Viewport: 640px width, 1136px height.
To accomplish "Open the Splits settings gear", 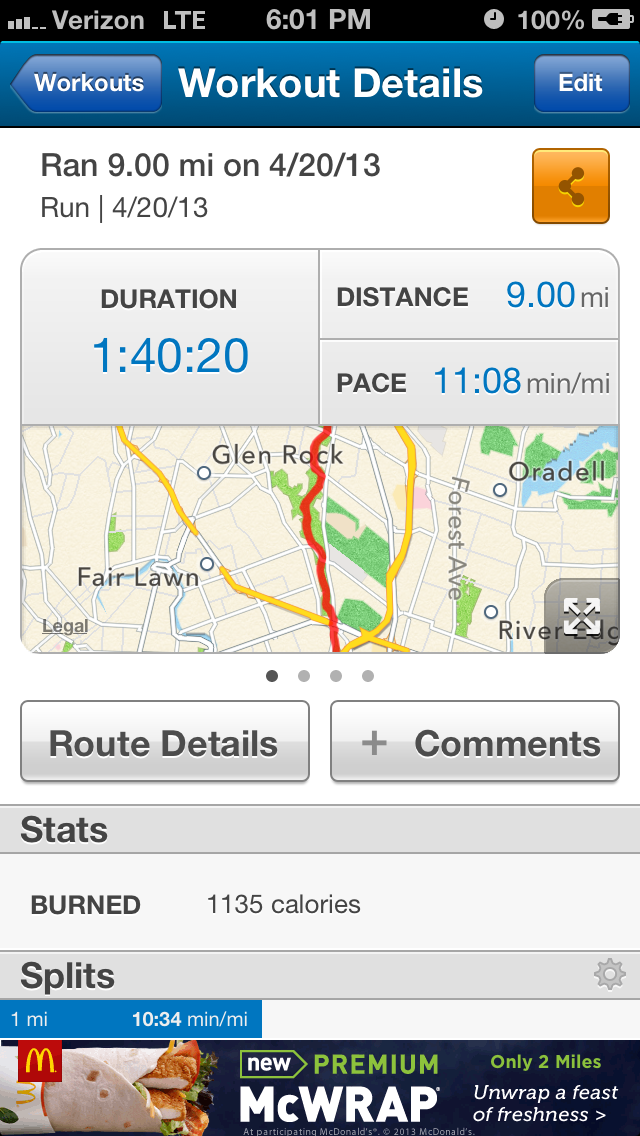I will [x=609, y=974].
